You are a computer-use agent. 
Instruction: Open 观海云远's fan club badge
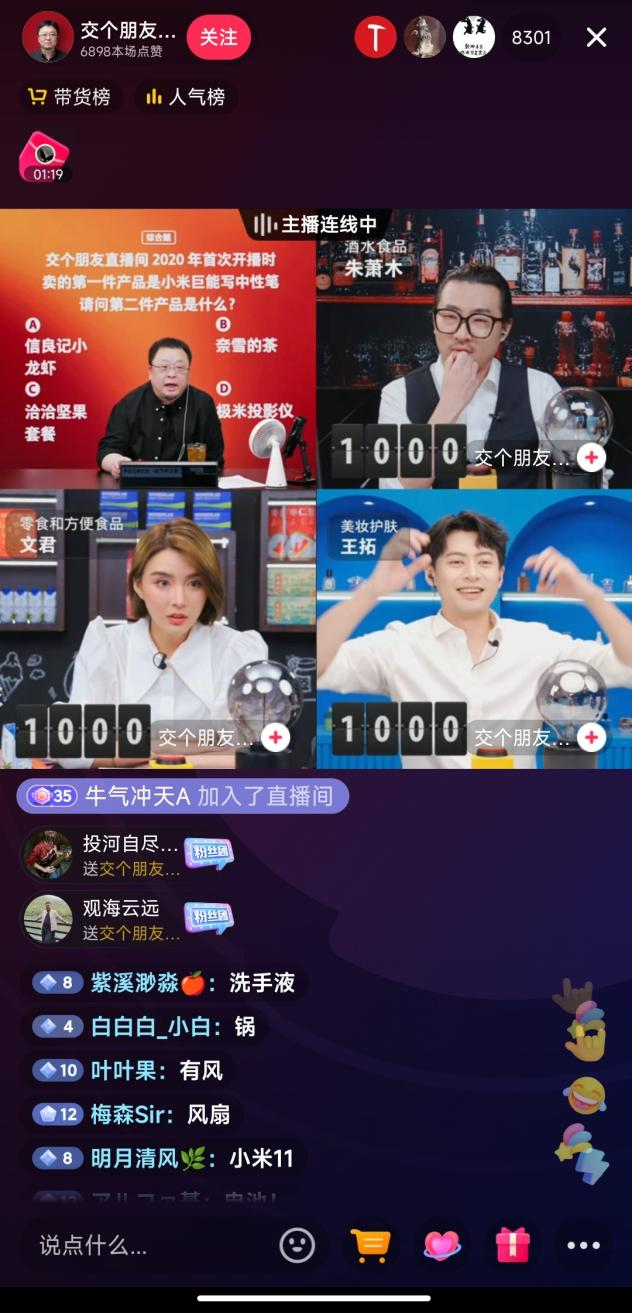(x=208, y=917)
